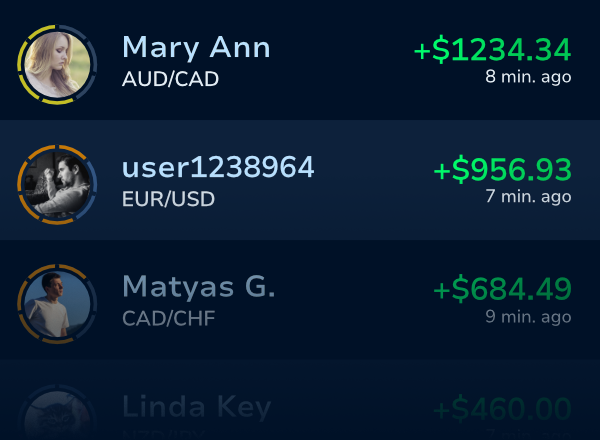This screenshot has width=600, height=440.
Task: Open Matyas G.'s CAD/CHF trade row
Action: click(x=300, y=300)
